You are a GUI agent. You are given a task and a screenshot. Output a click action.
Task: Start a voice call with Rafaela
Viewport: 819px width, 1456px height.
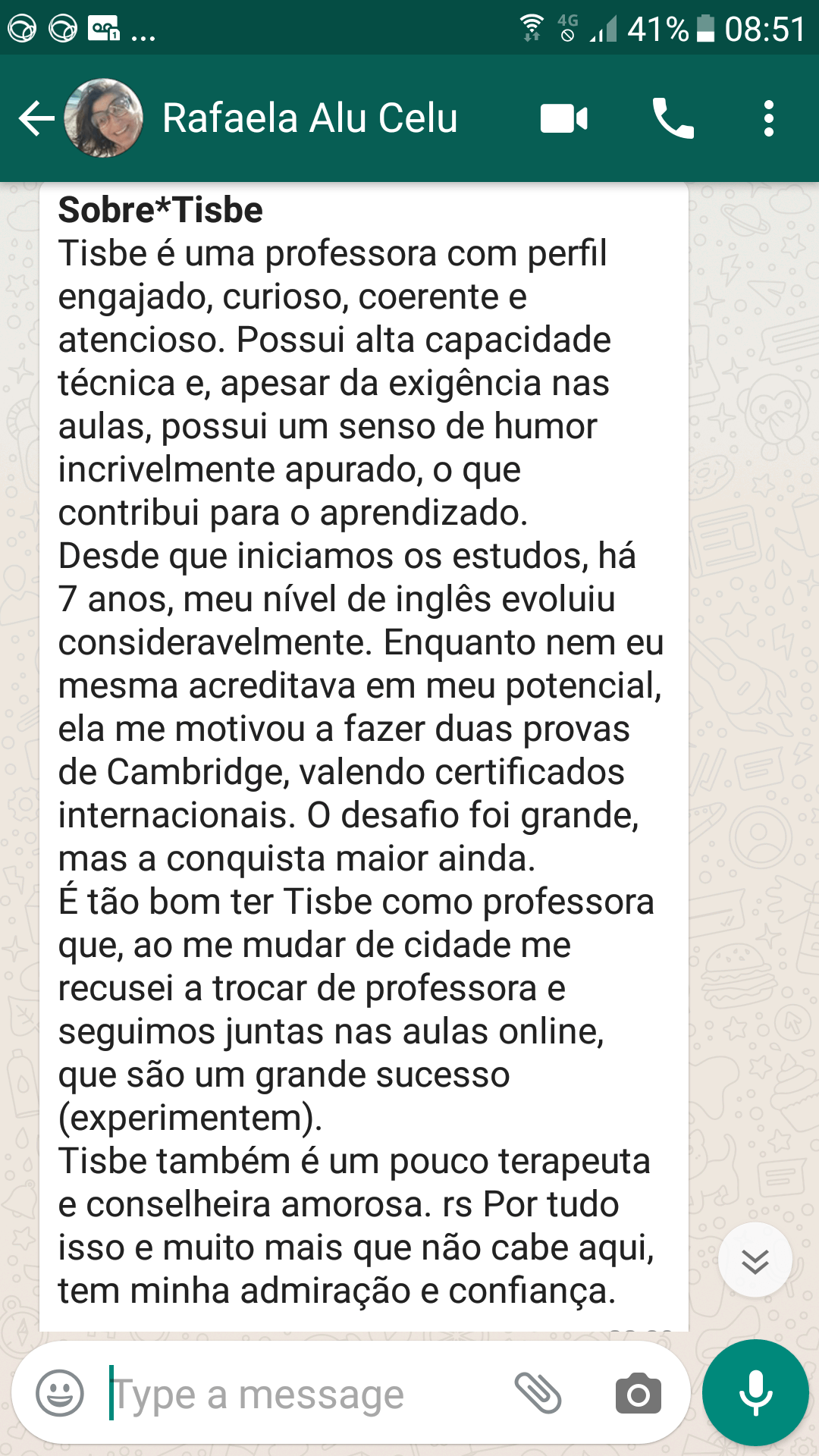coord(673,119)
